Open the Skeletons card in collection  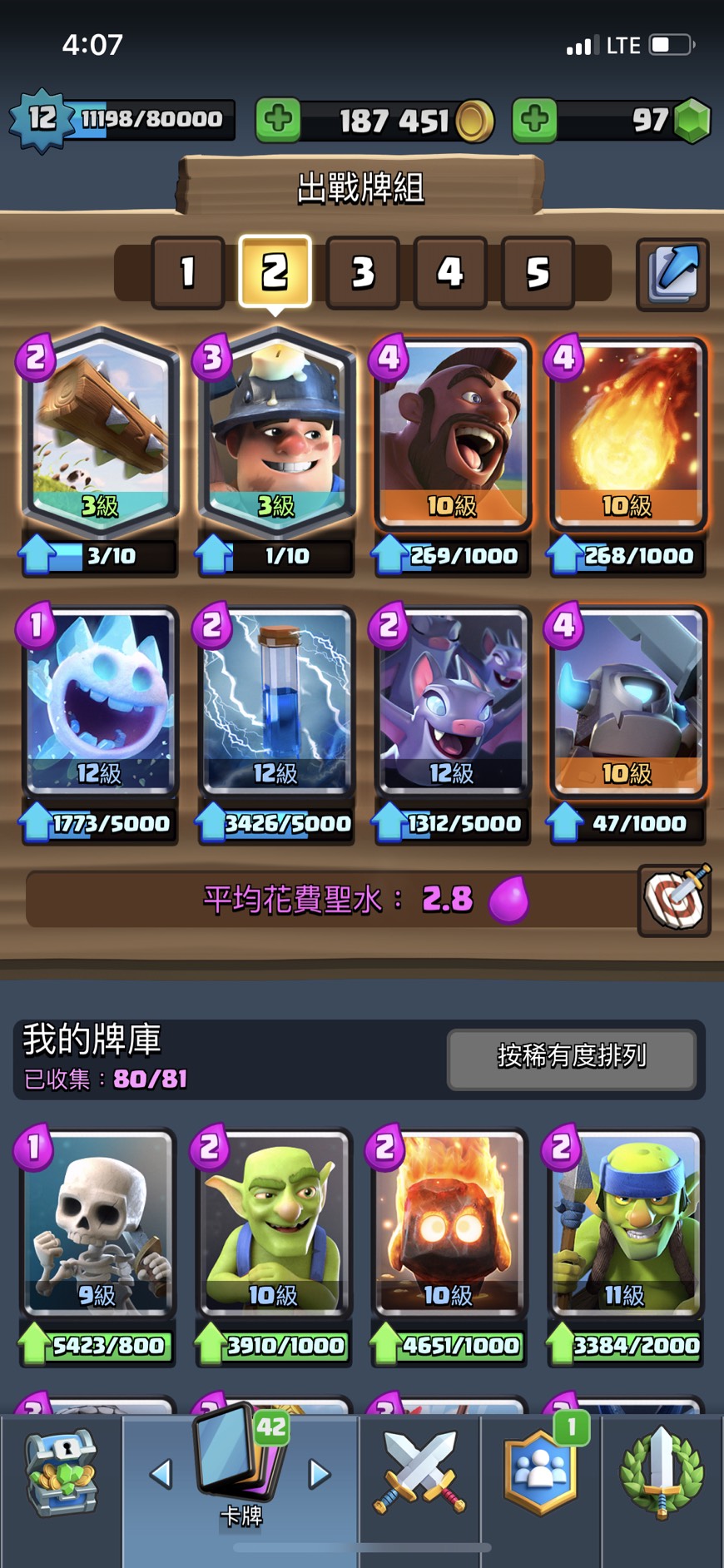click(98, 1223)
